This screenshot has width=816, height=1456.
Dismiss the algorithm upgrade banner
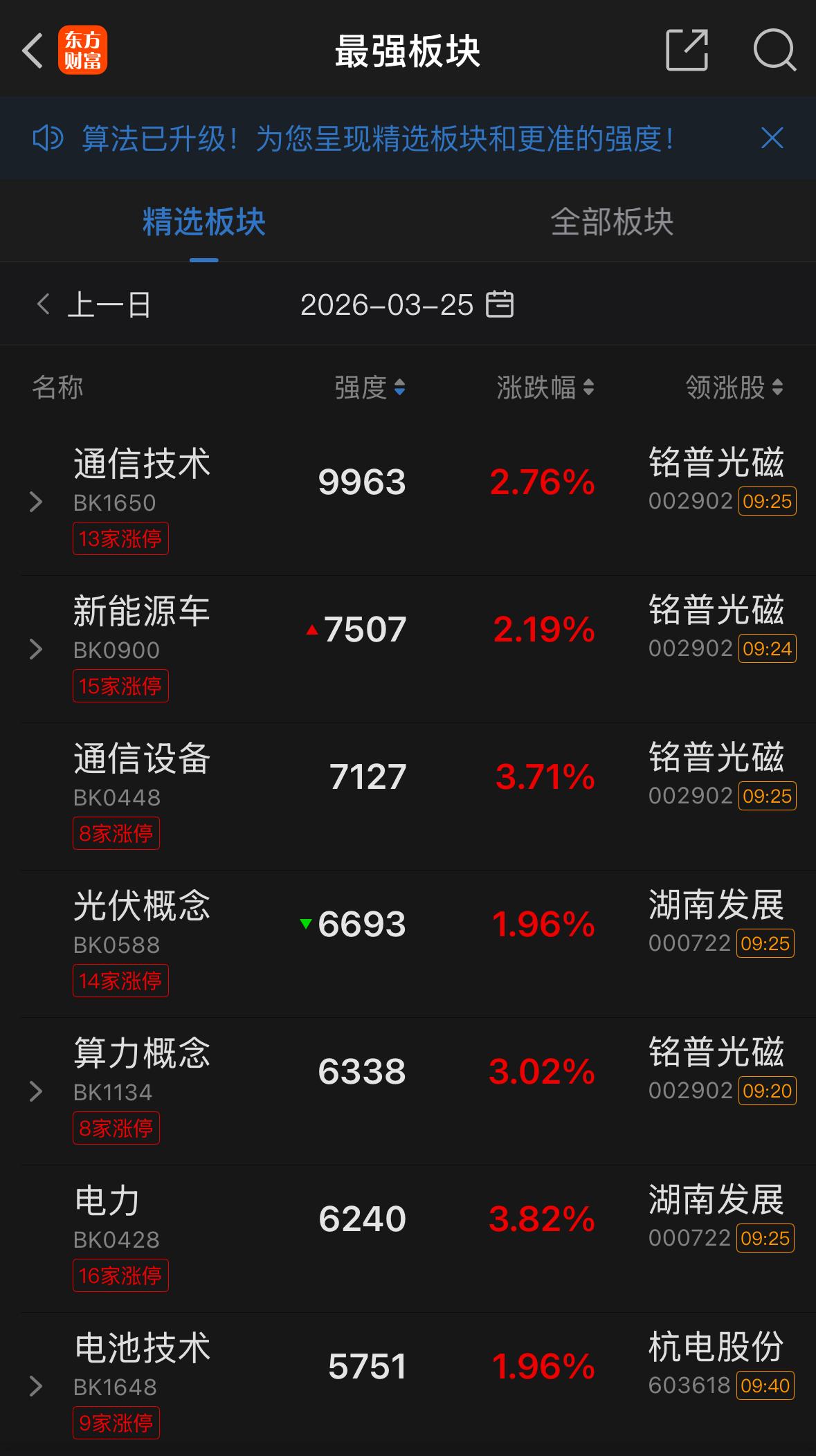coord(773,138)
